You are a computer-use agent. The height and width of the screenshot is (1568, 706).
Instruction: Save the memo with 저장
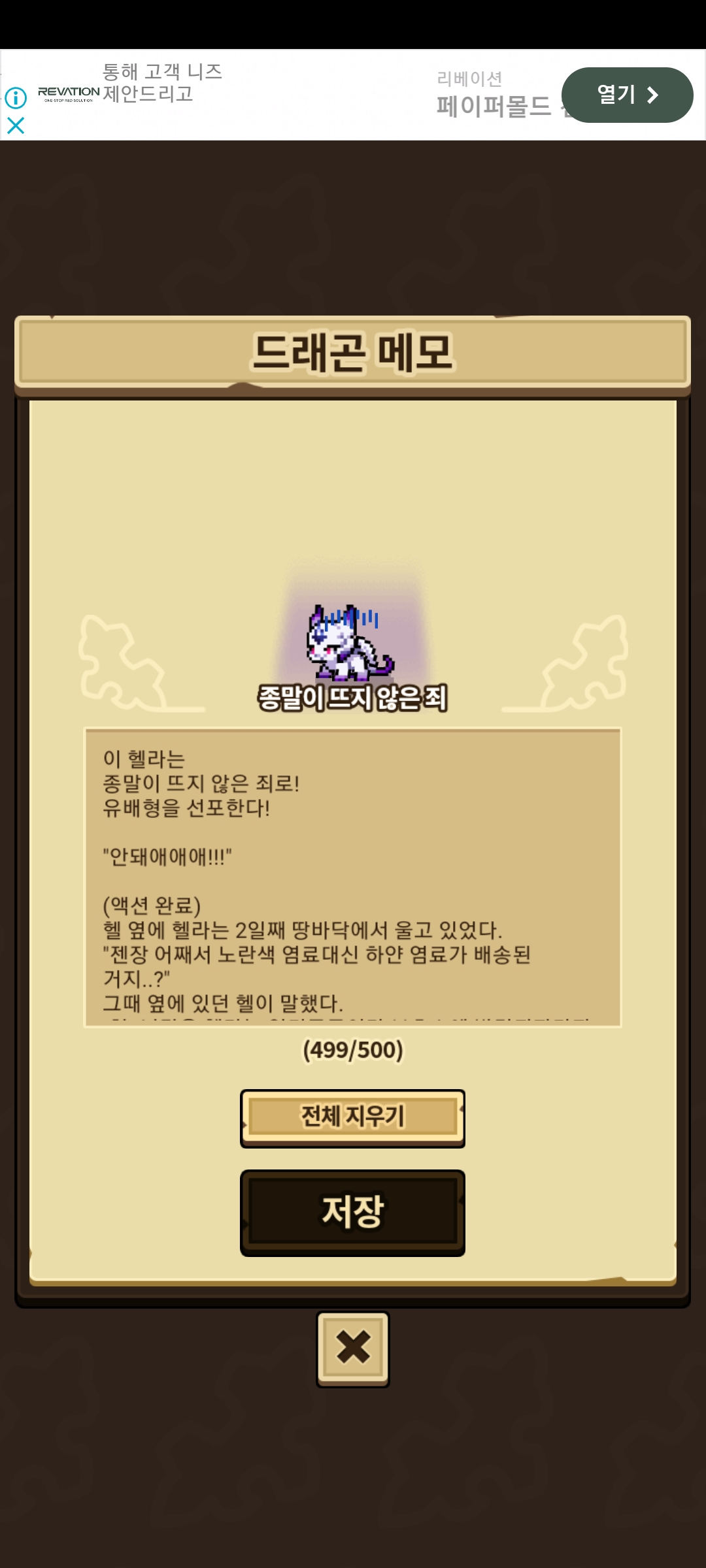(352, 1212)
